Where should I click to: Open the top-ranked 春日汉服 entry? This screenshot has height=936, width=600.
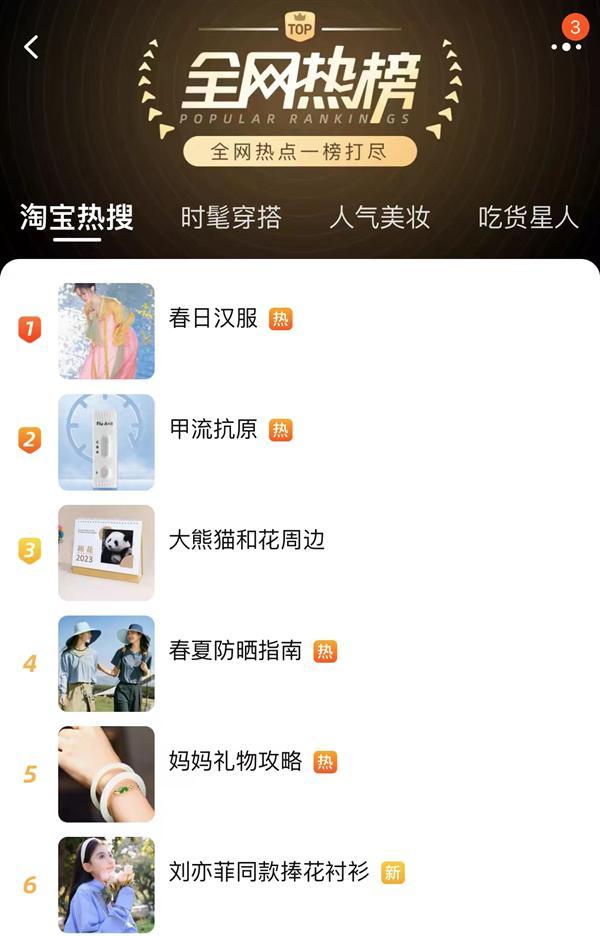(x=213, y=319)
